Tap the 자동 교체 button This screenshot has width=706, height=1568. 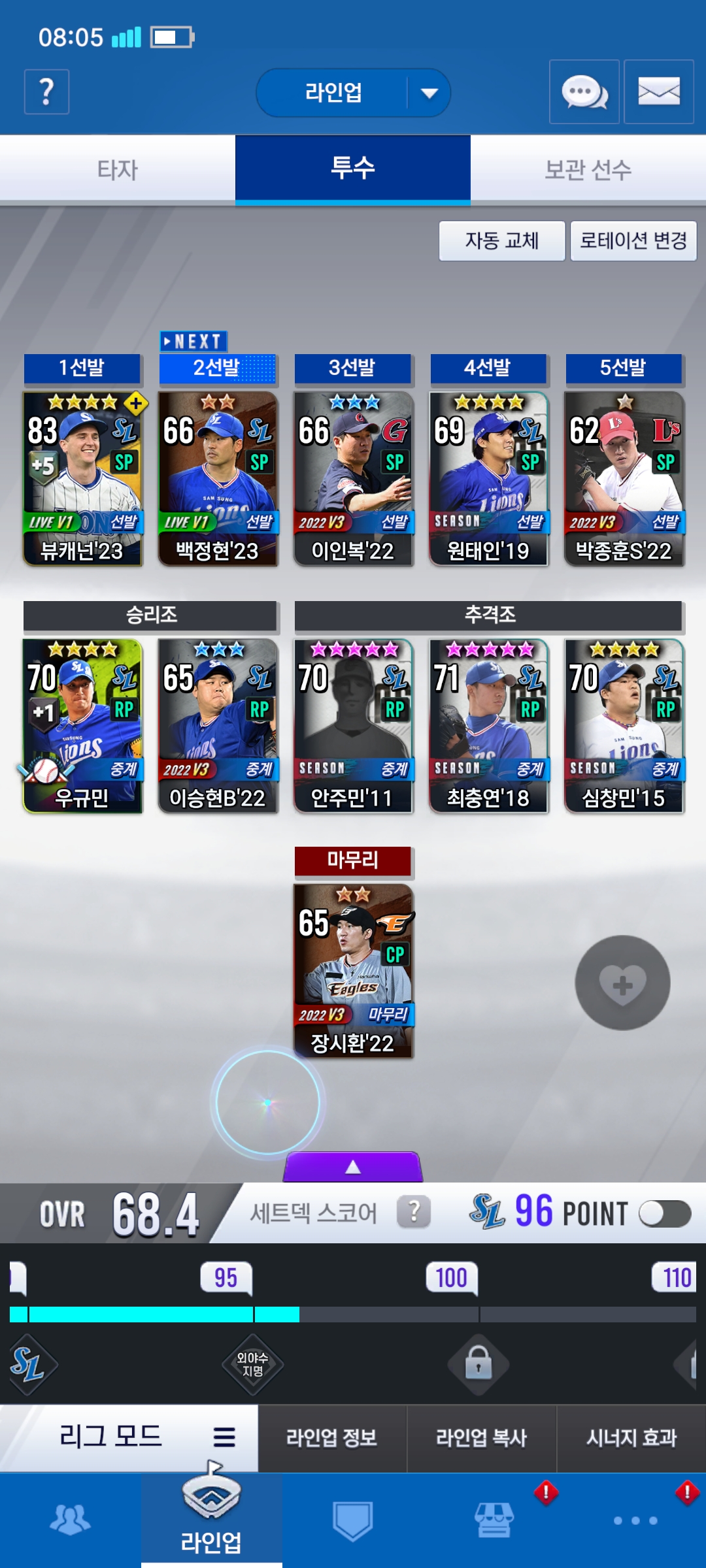tap(502, 241)
